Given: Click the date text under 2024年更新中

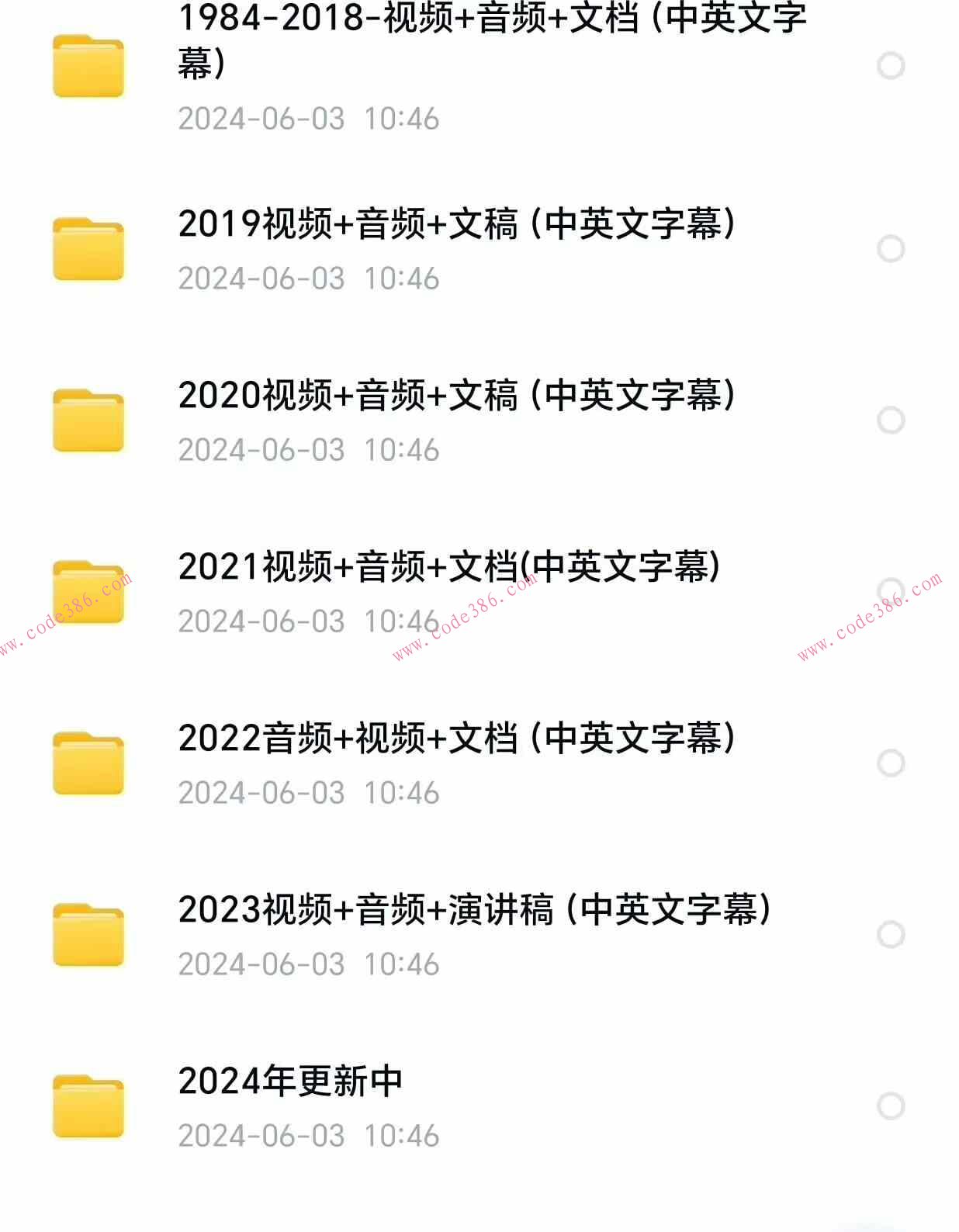Looking at the screenshot, I should (309, 1137).
